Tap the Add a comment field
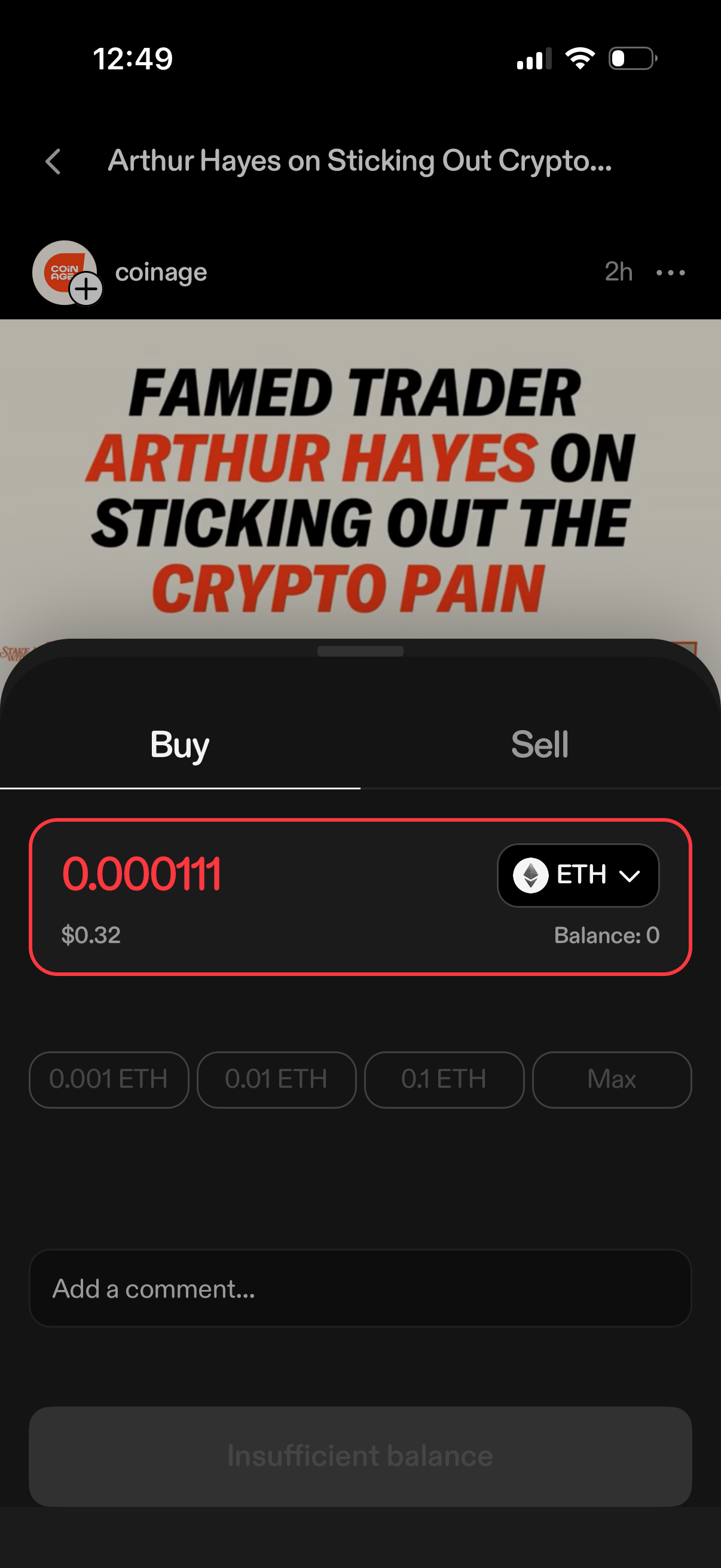Viewport: 721px width, 1568px height. pos(360,1288)
